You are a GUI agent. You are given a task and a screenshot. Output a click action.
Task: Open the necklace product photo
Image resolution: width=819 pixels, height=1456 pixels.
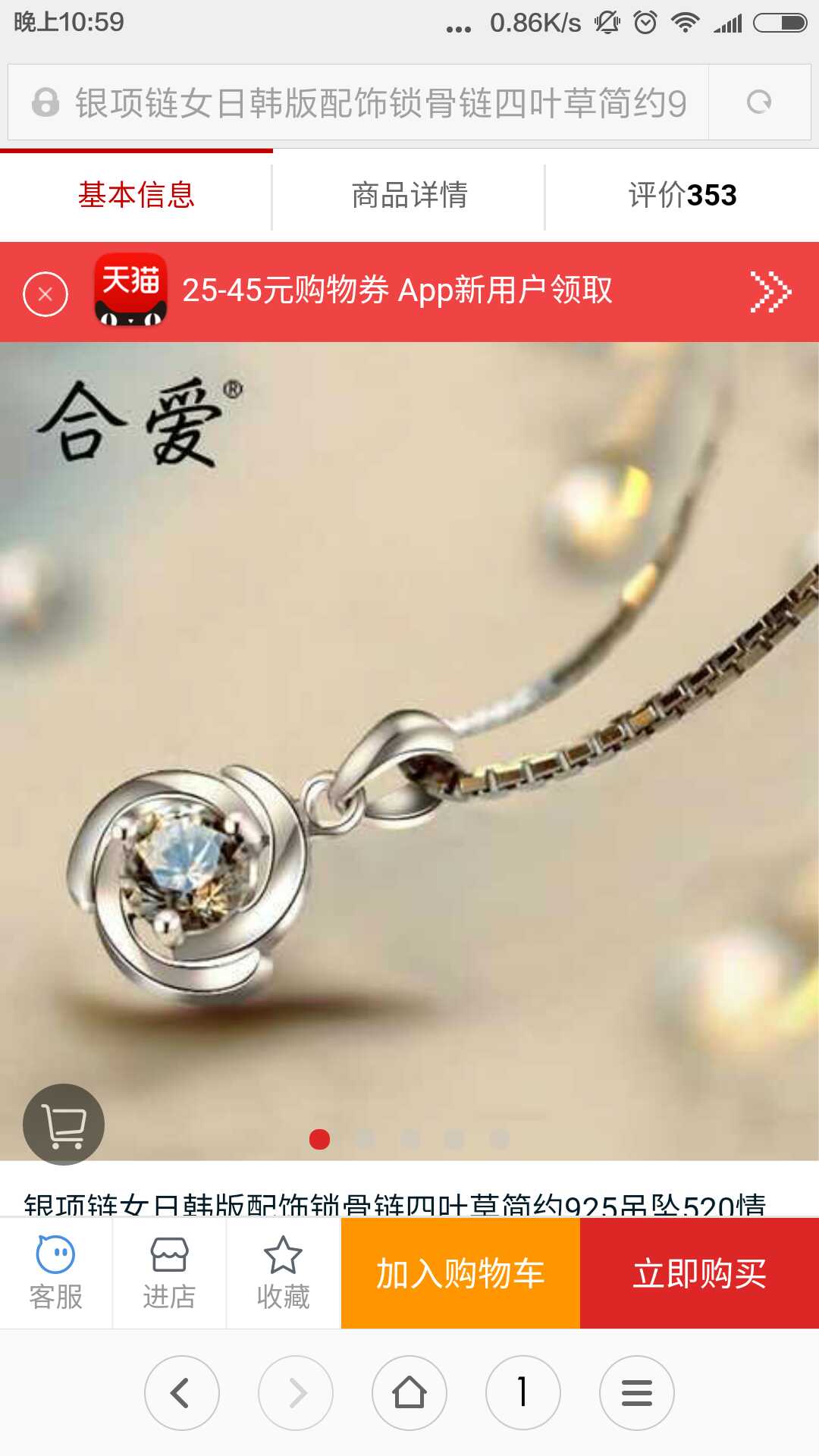[409, 751]
